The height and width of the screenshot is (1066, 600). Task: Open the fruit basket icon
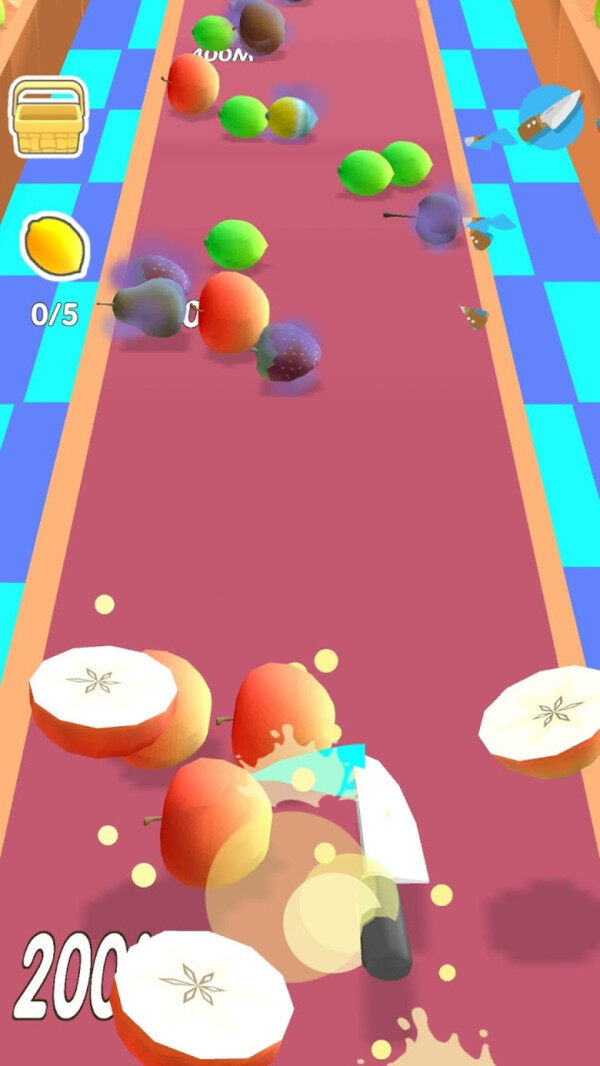click(48, 118)
